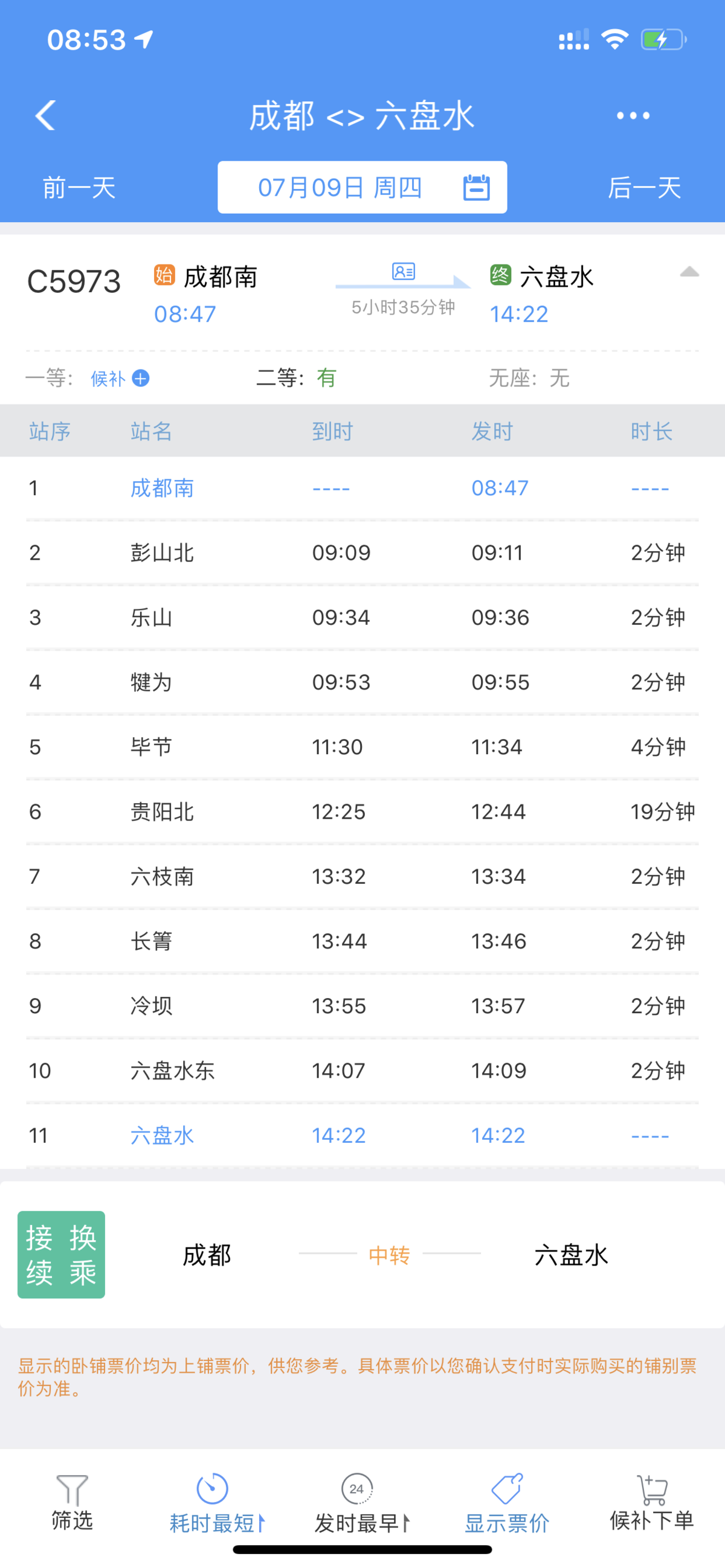
Task: Tap 候补 for first-class seat
Action: point(120,379)
